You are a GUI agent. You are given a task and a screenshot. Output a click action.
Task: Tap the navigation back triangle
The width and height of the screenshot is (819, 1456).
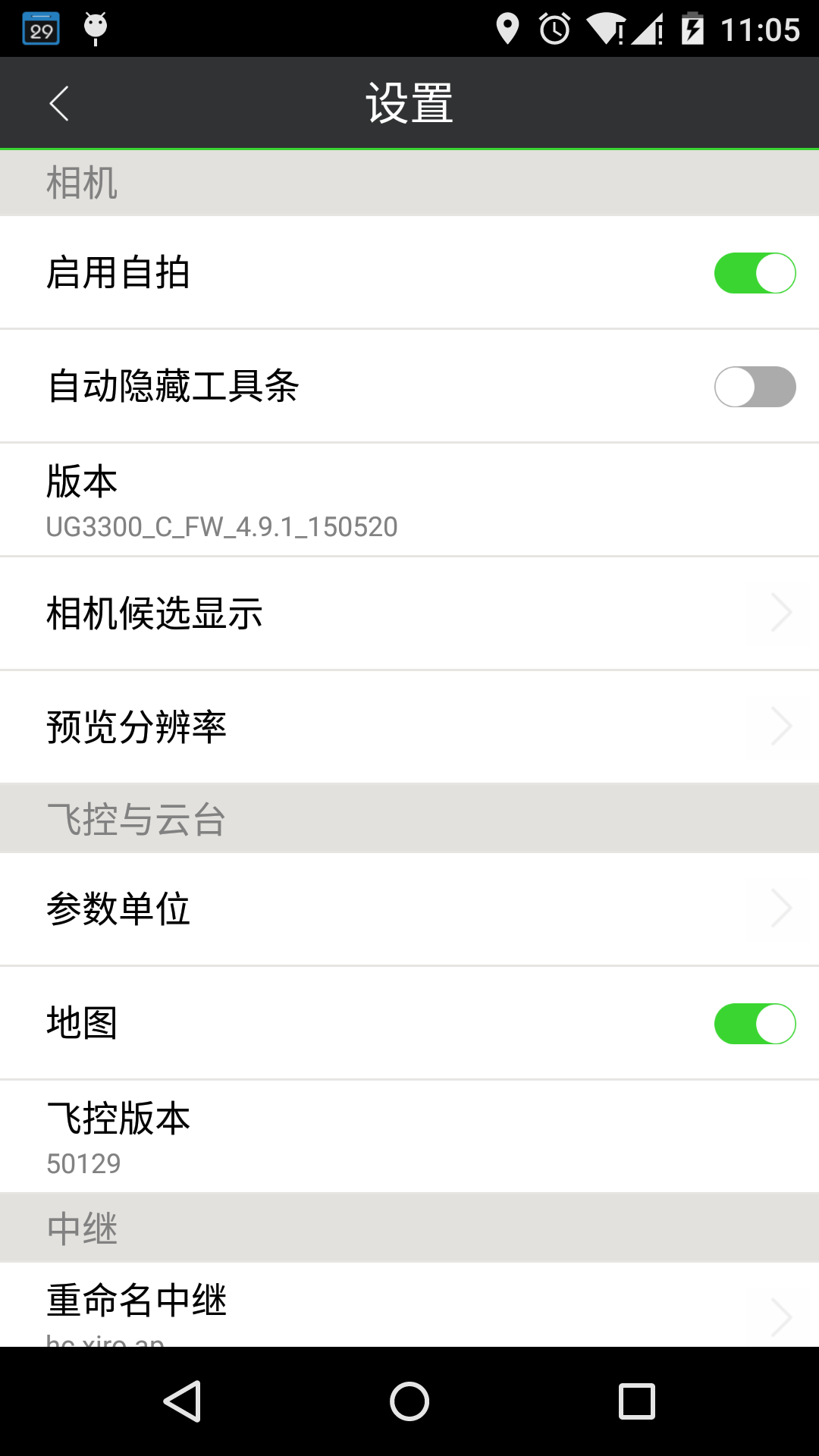181,1400
